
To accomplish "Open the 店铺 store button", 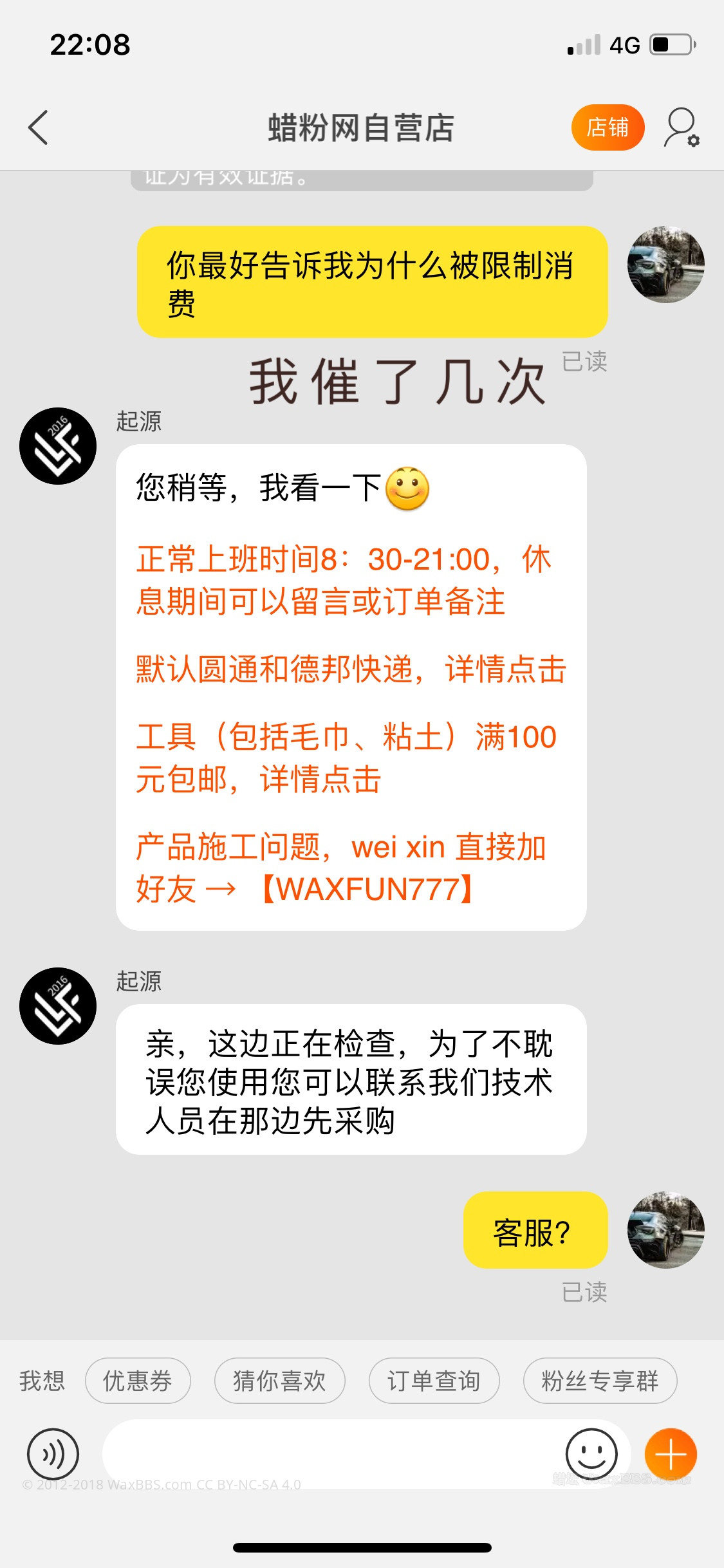I will point(608,127).
